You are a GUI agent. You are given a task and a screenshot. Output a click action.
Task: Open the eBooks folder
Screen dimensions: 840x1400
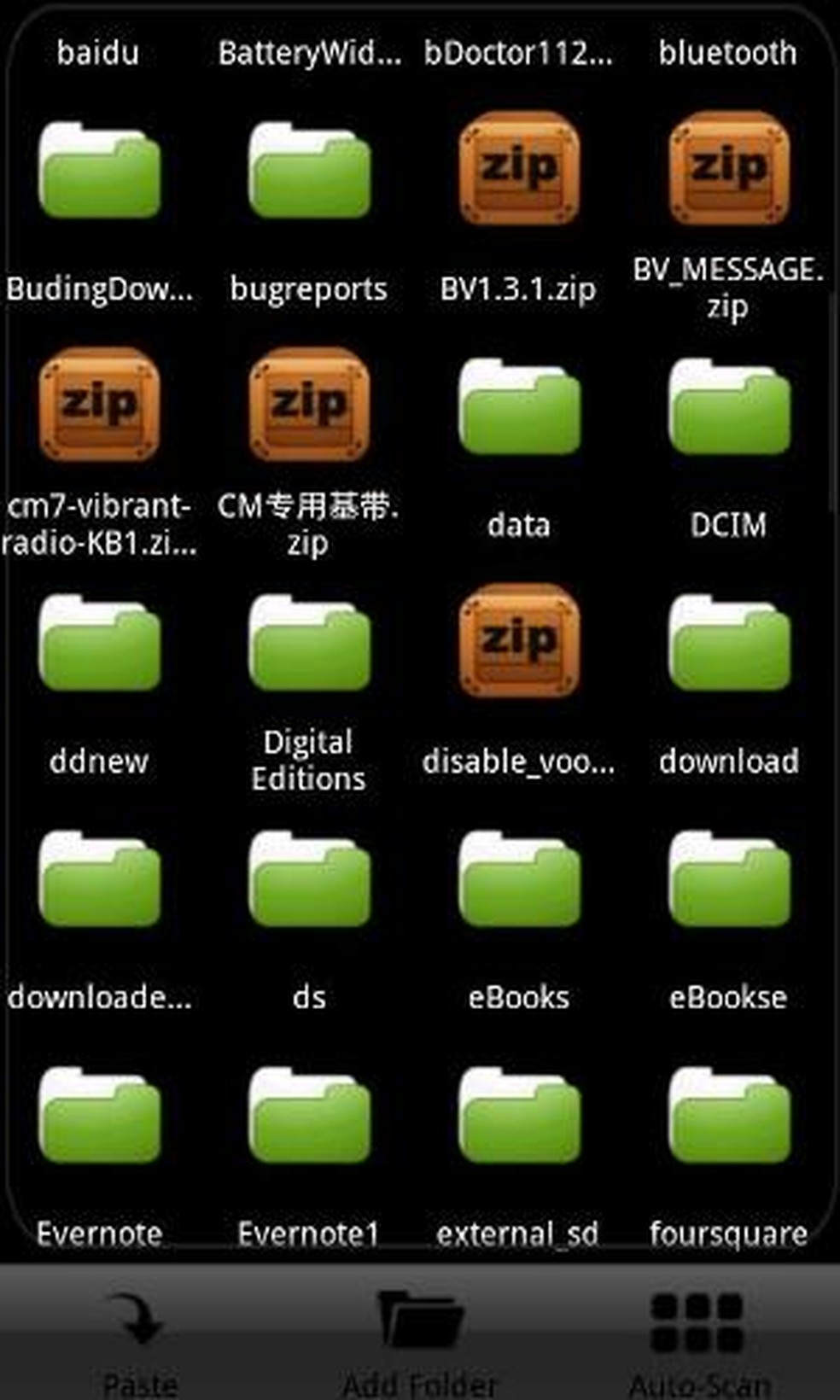tap(520, 879)
